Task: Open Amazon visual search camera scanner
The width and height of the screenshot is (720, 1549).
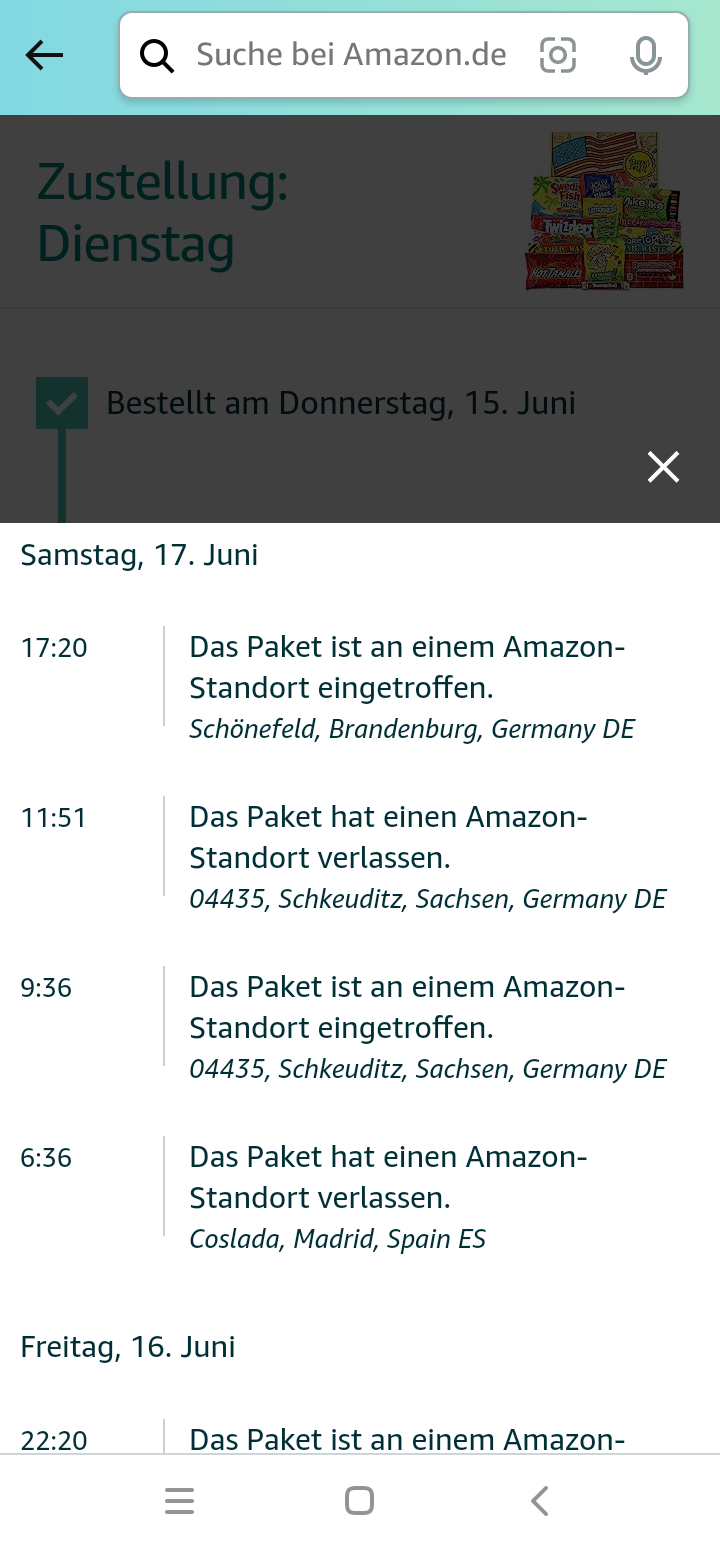Action: pos(558,56)
